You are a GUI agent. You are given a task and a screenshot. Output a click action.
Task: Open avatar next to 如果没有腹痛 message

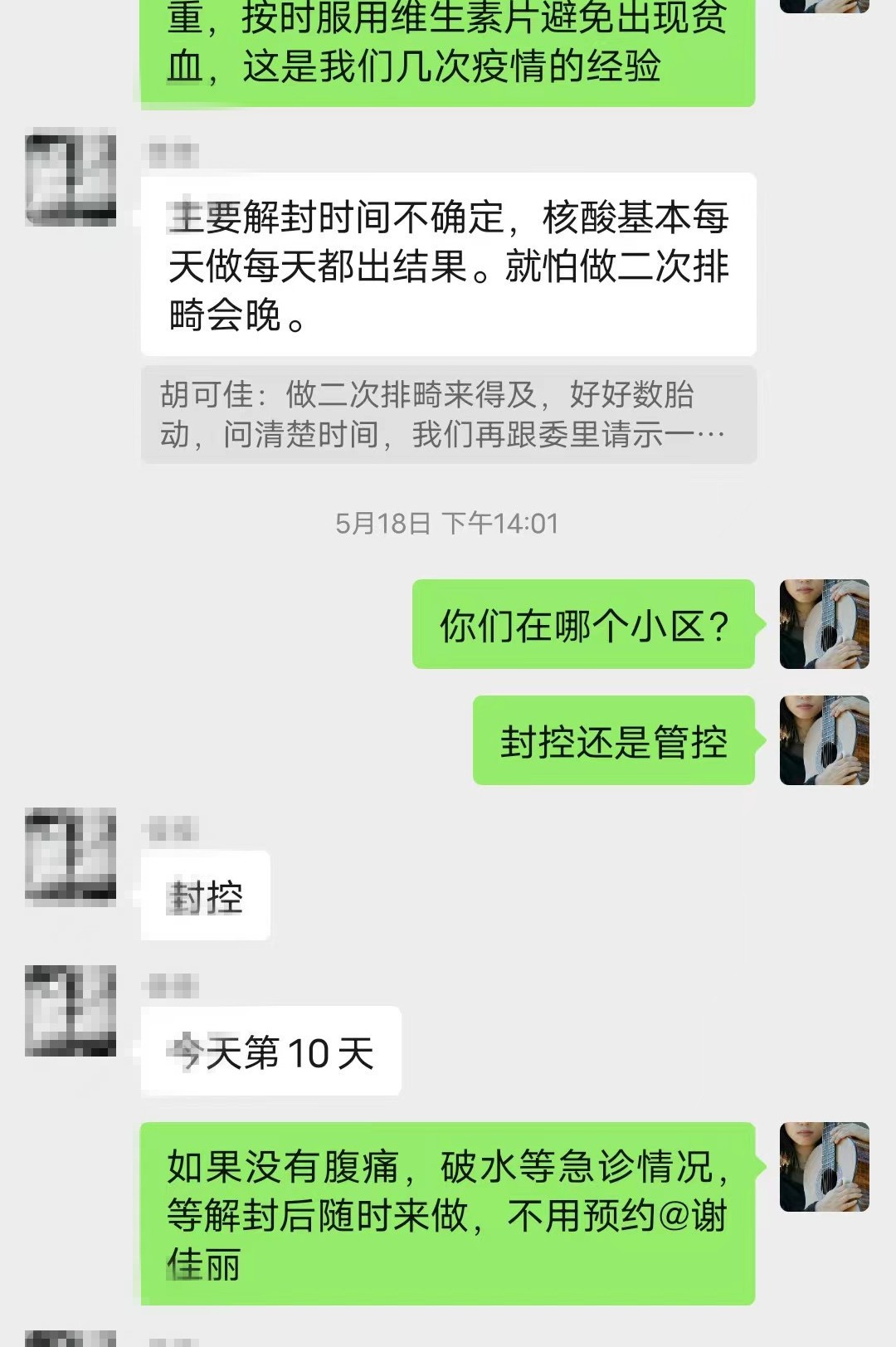[824, 1167]
